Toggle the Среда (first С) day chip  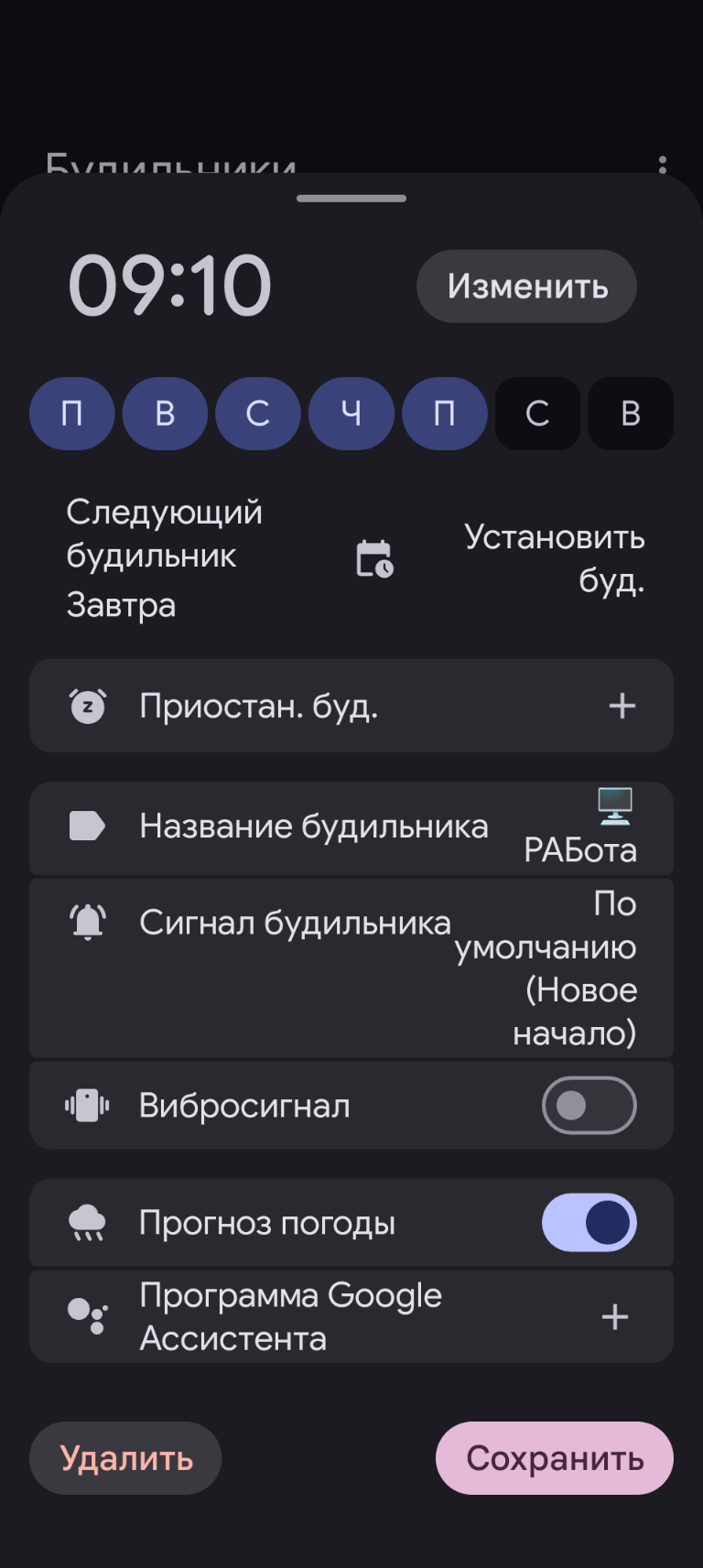[x=258, y=414]
